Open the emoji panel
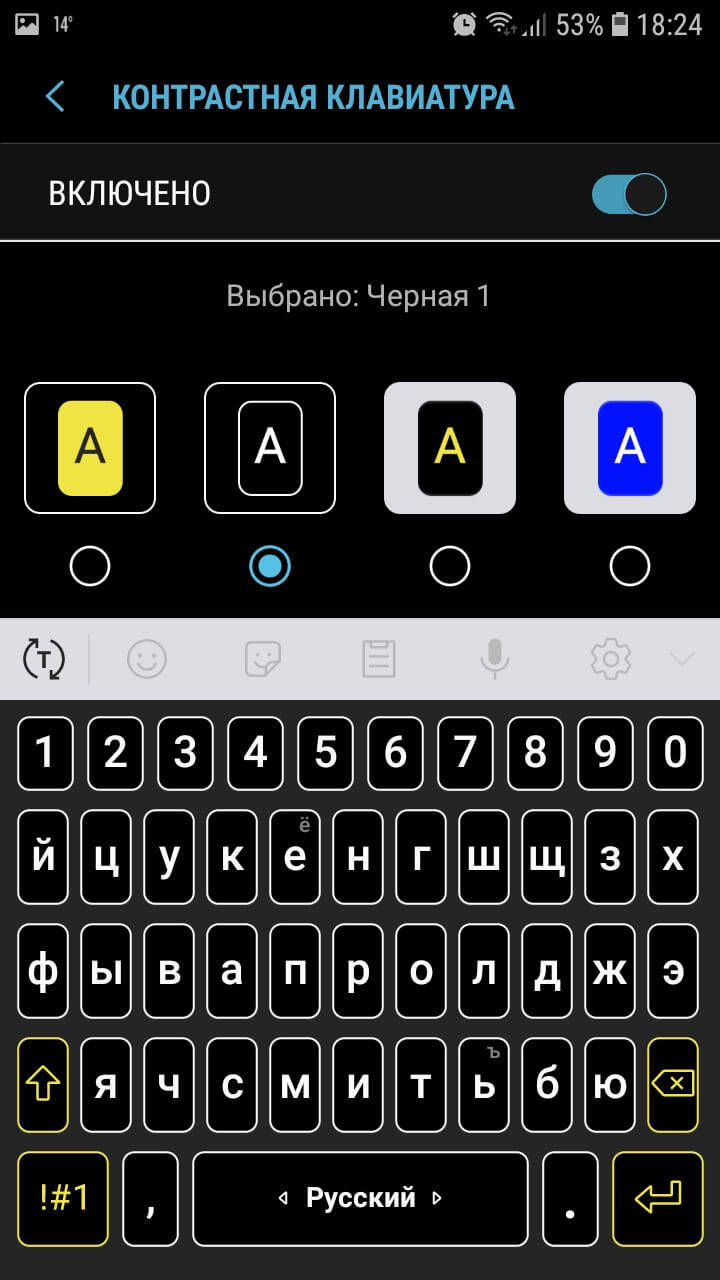This screenshot has height=1280, width=720. pyautogui.click(x=147, y=659)
